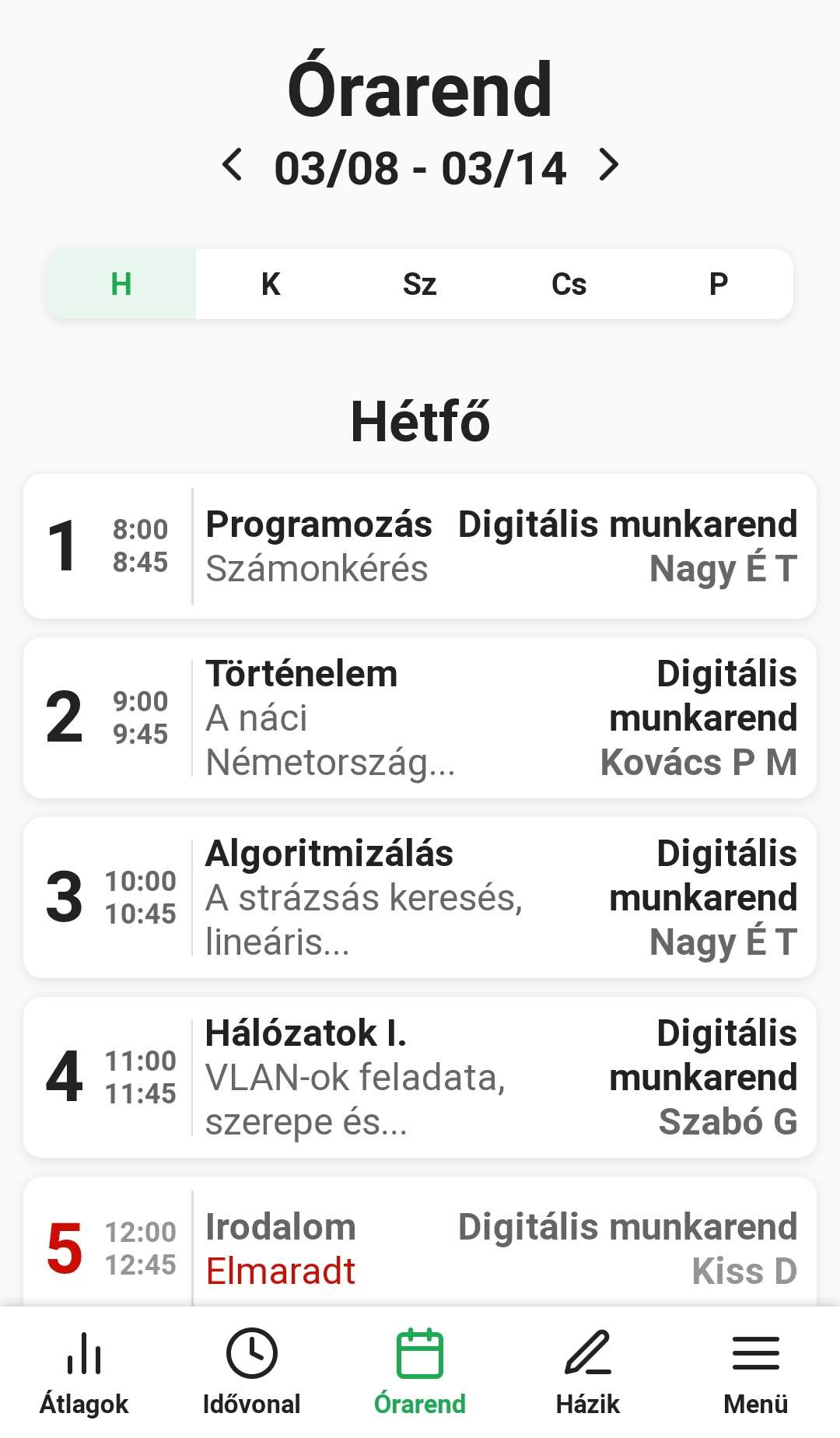840x1438 pixels.
Task: Tap the Órarend bottom navigation item
Action: point(420,1371)
